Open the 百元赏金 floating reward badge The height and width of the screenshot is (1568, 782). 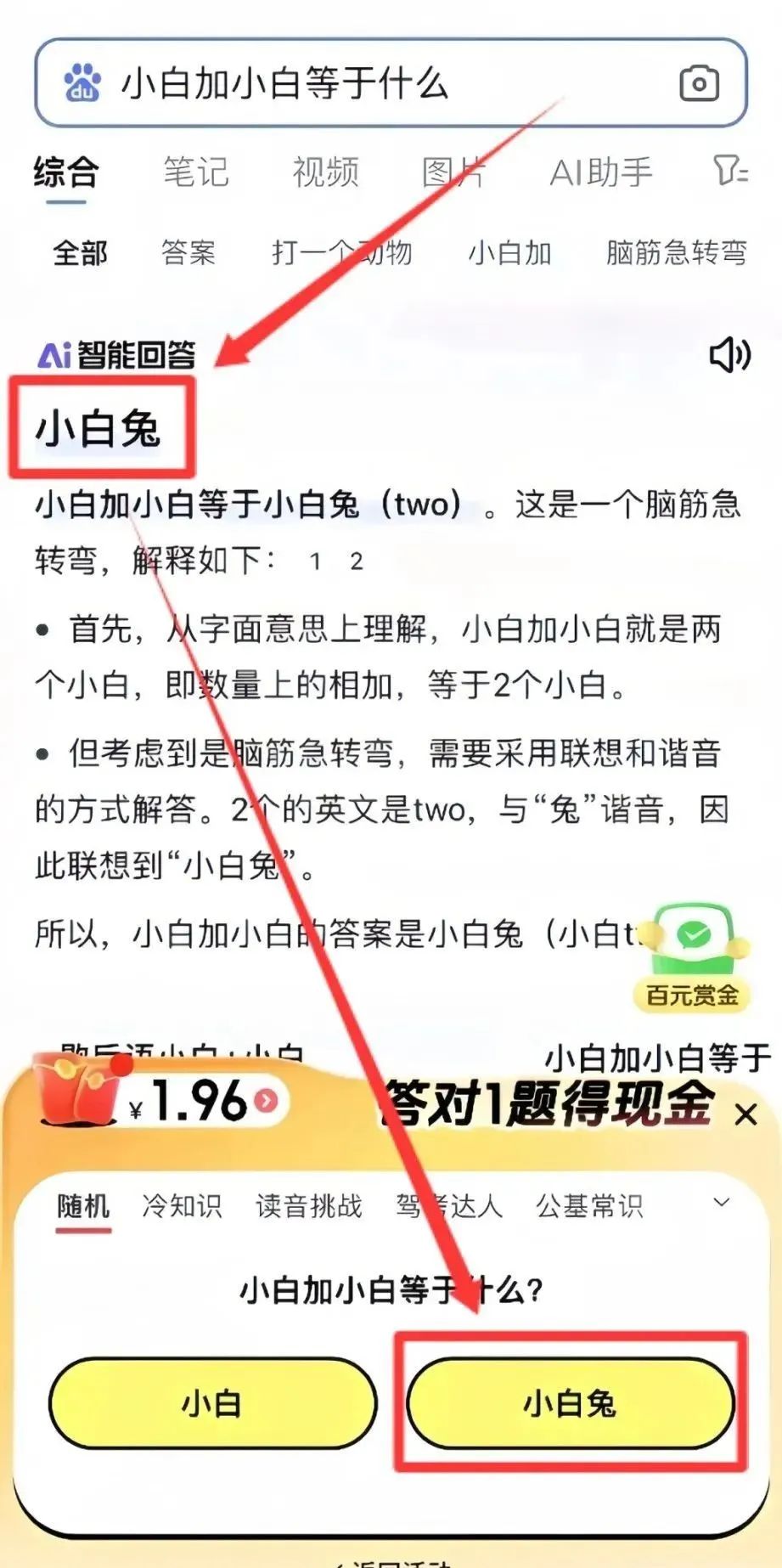click(693, 959)
